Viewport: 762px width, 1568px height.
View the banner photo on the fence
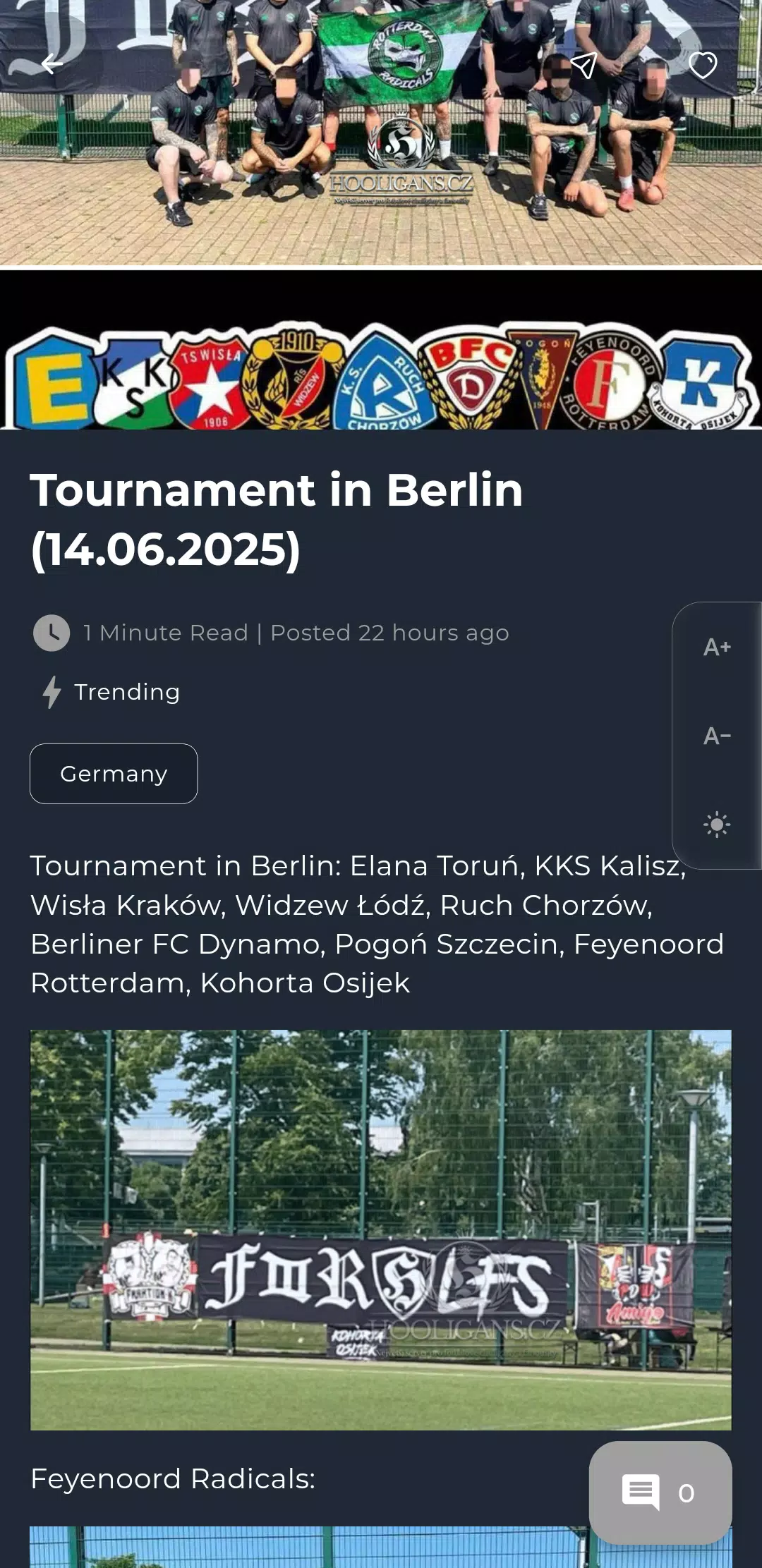tap(381, 1230)
